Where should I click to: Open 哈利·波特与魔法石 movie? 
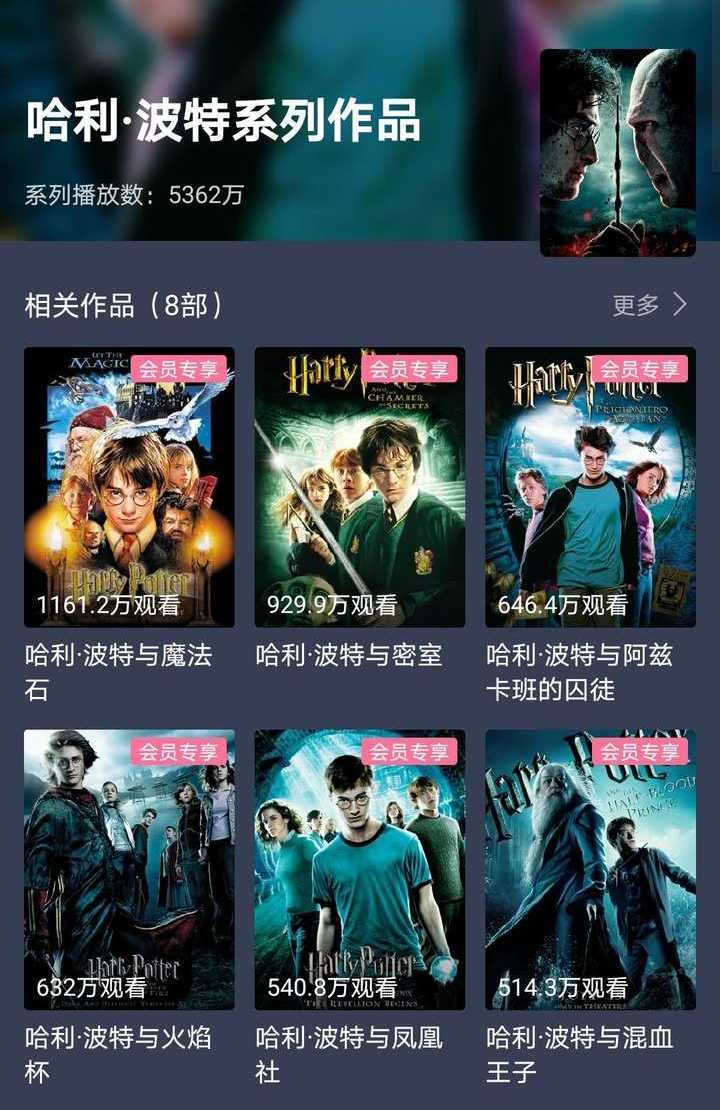pyautogui.click(x=129, y=487)
